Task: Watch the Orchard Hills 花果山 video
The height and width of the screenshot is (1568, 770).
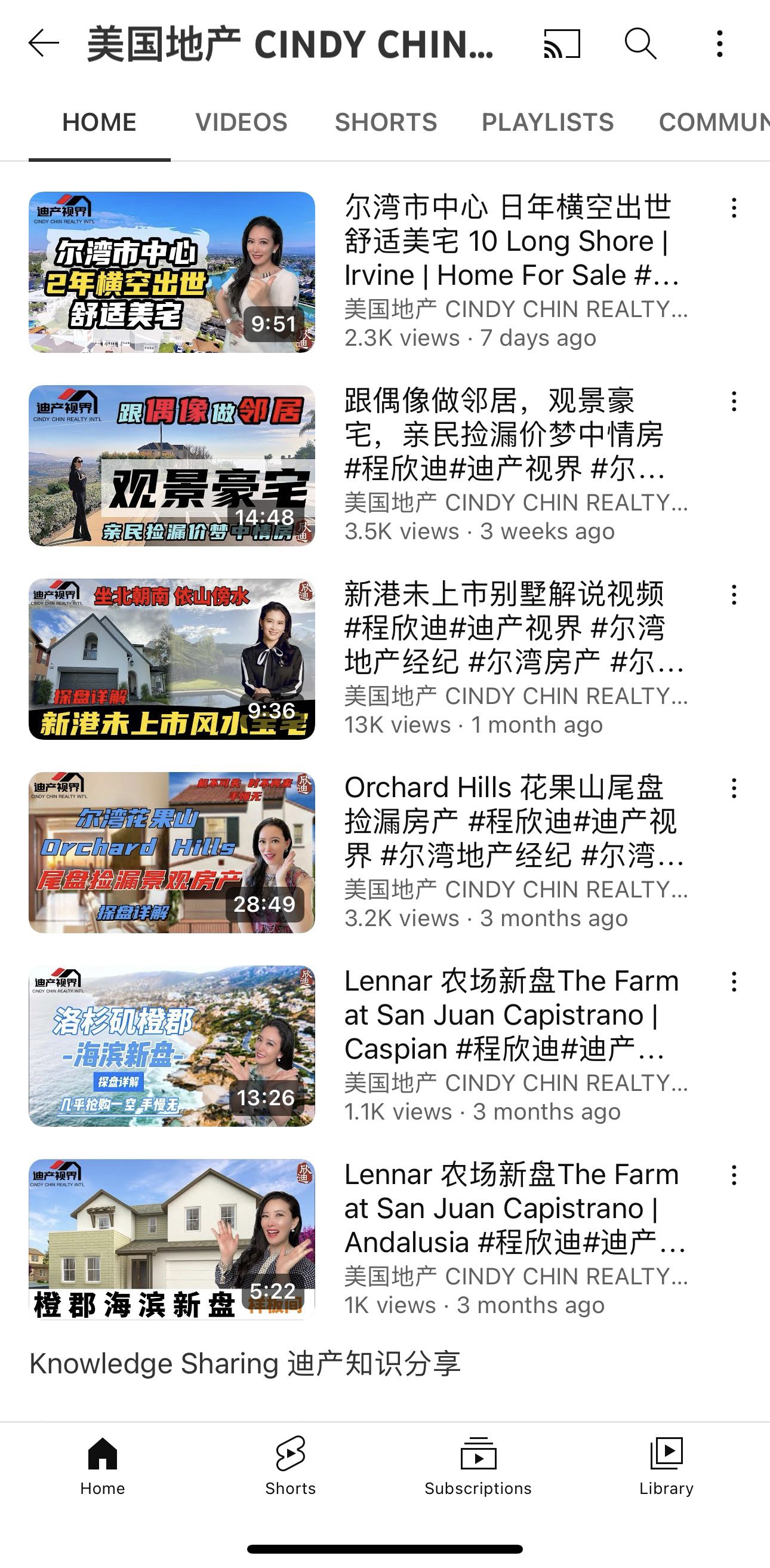Action: tap(172, 852)
